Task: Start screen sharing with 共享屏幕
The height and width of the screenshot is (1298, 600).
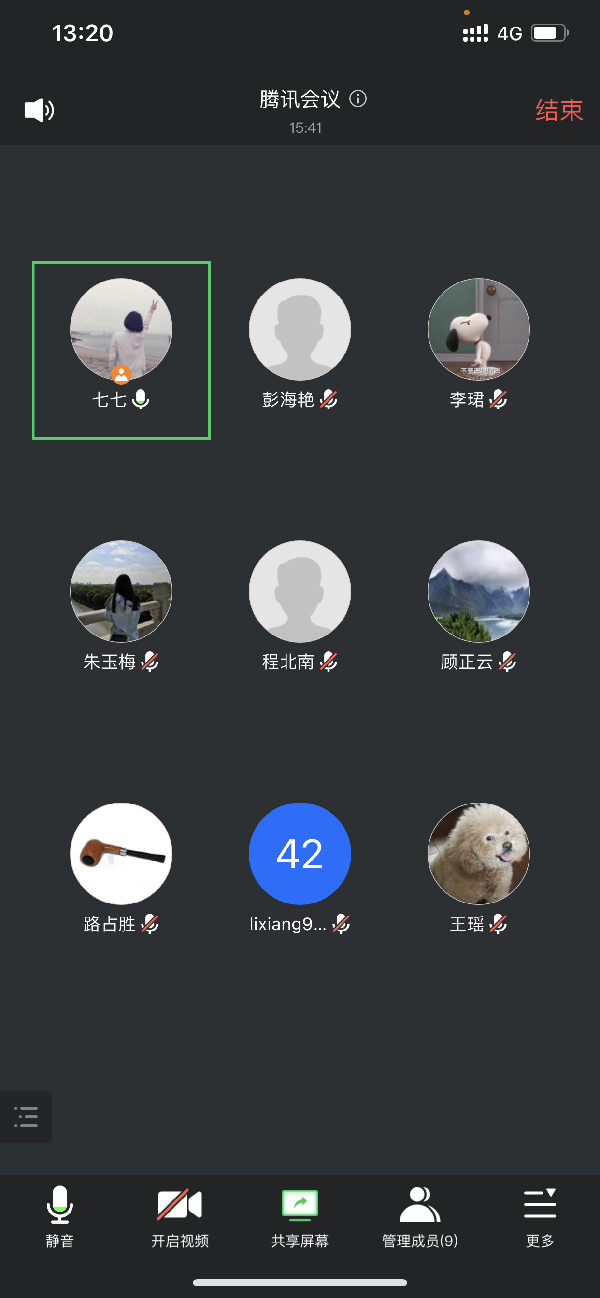Action: click(300, 1216)
